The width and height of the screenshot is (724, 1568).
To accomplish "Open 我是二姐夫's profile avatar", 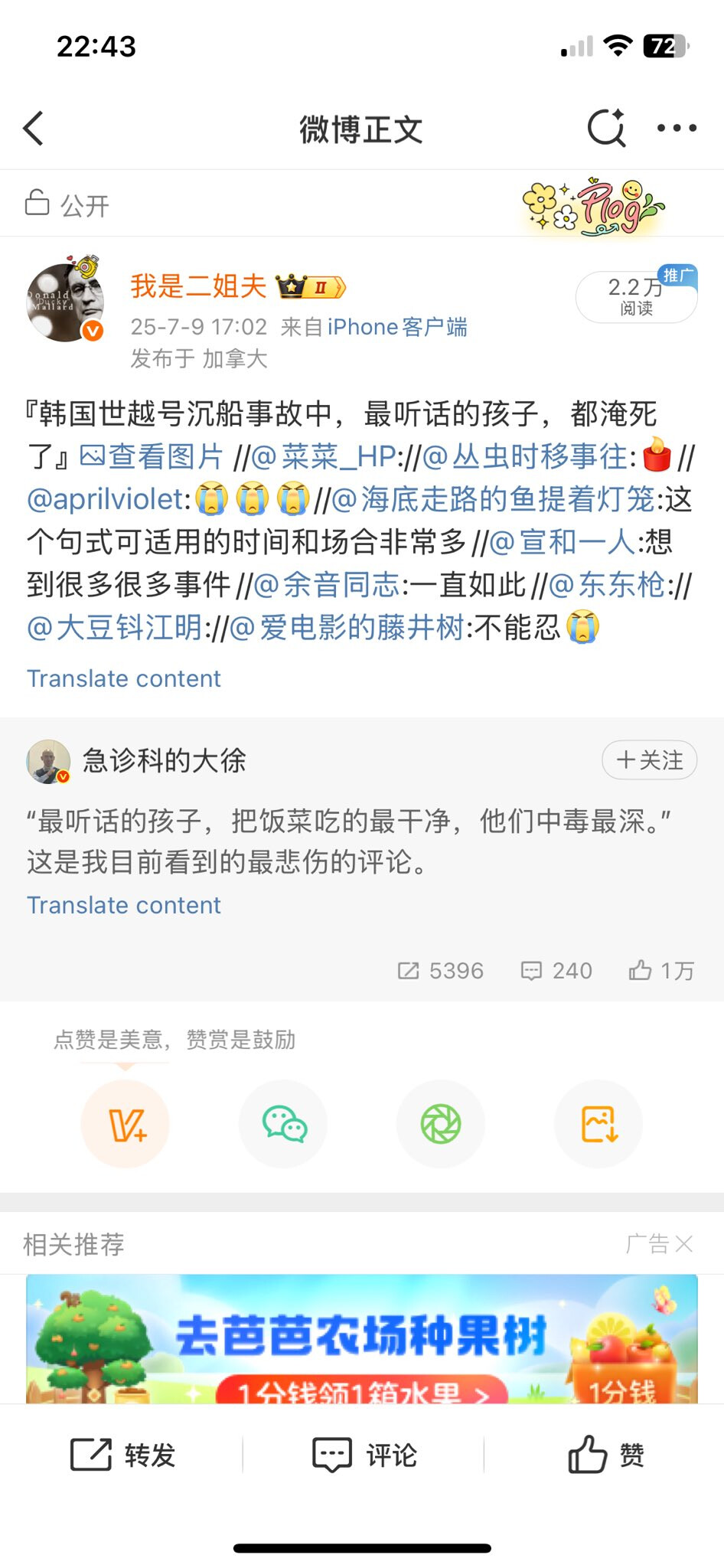I will point(65,302).
